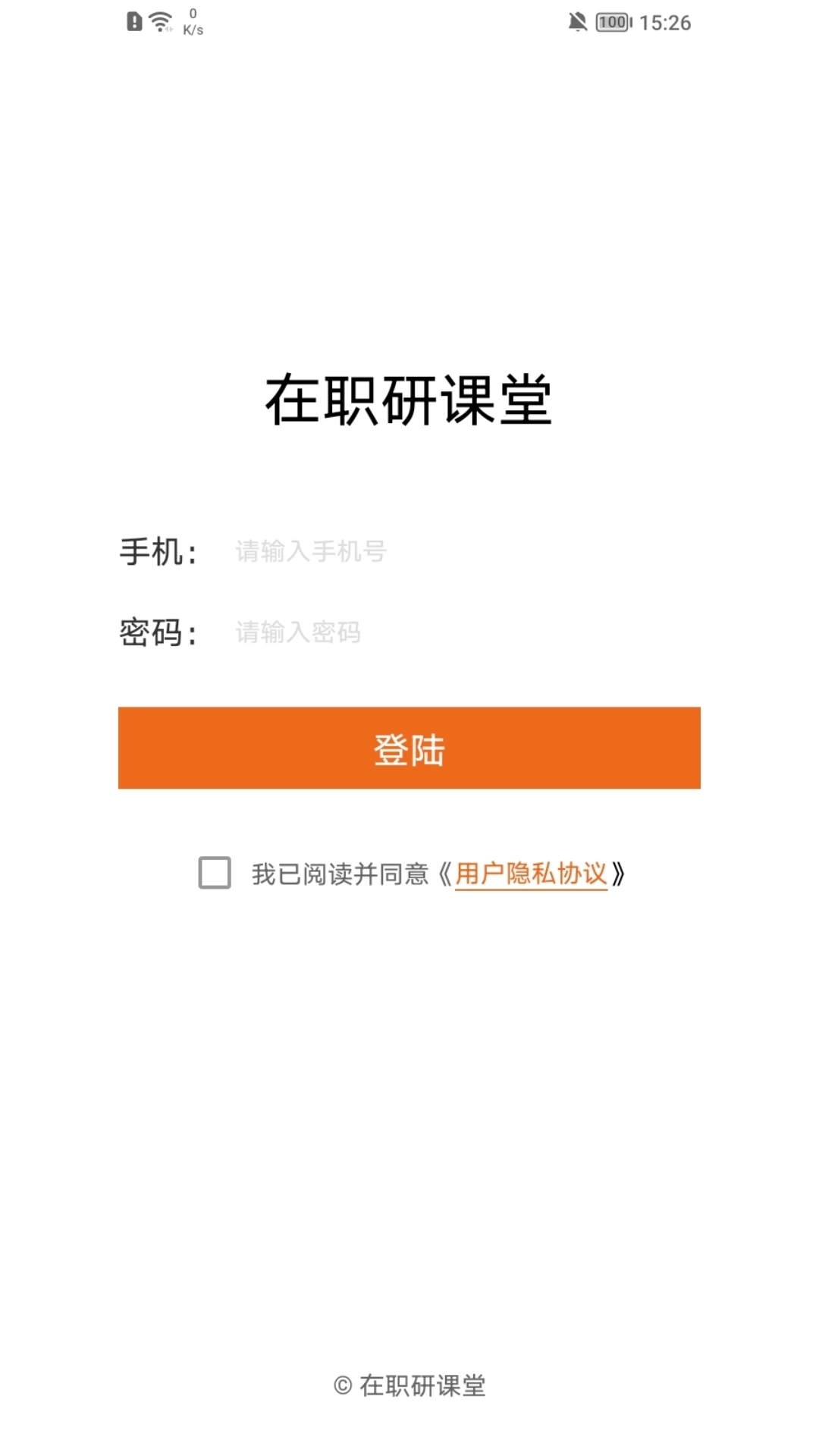Screen dimensions: 819x1456
Task: Tap the battery indicator showing 100
Action: click(611, 20)
